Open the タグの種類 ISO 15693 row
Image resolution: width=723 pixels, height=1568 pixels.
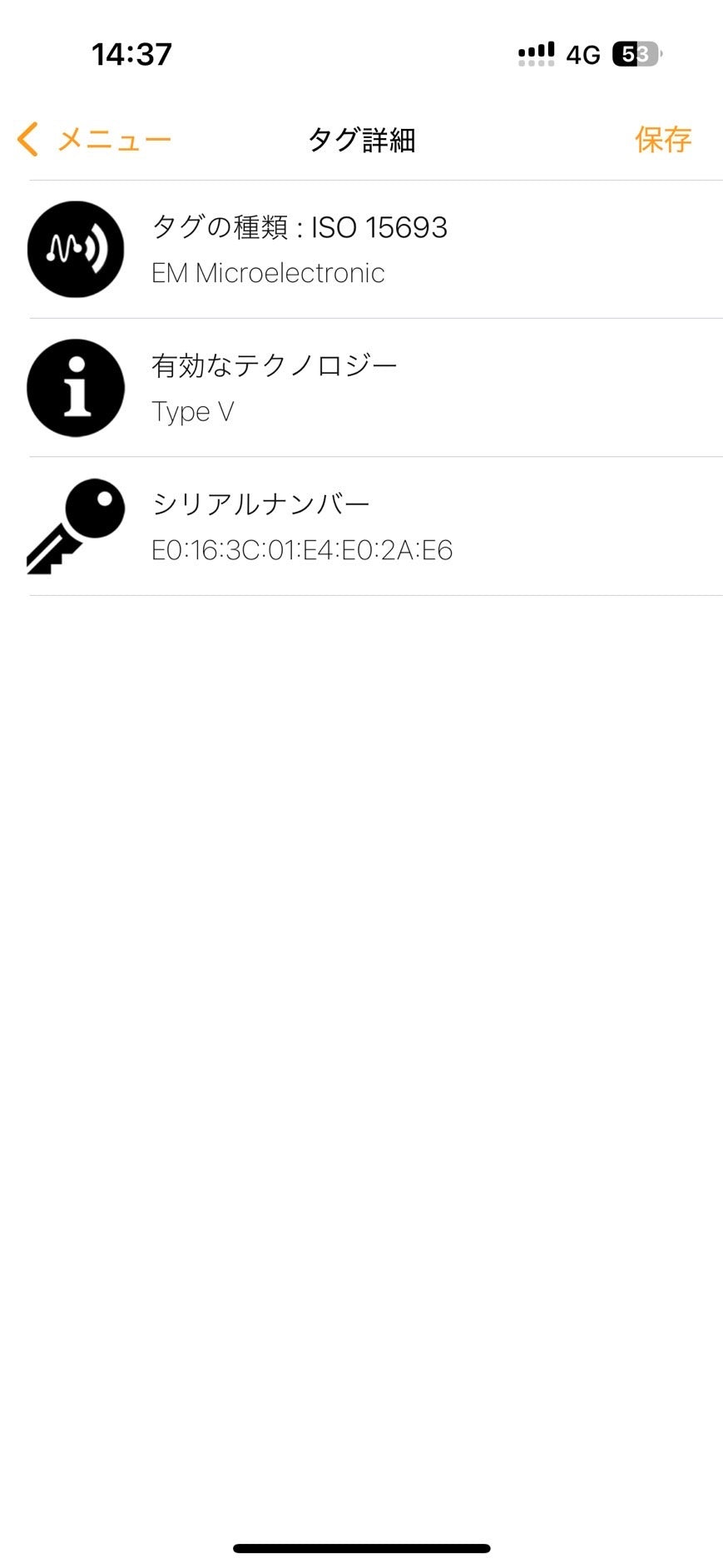click(361, 248)
